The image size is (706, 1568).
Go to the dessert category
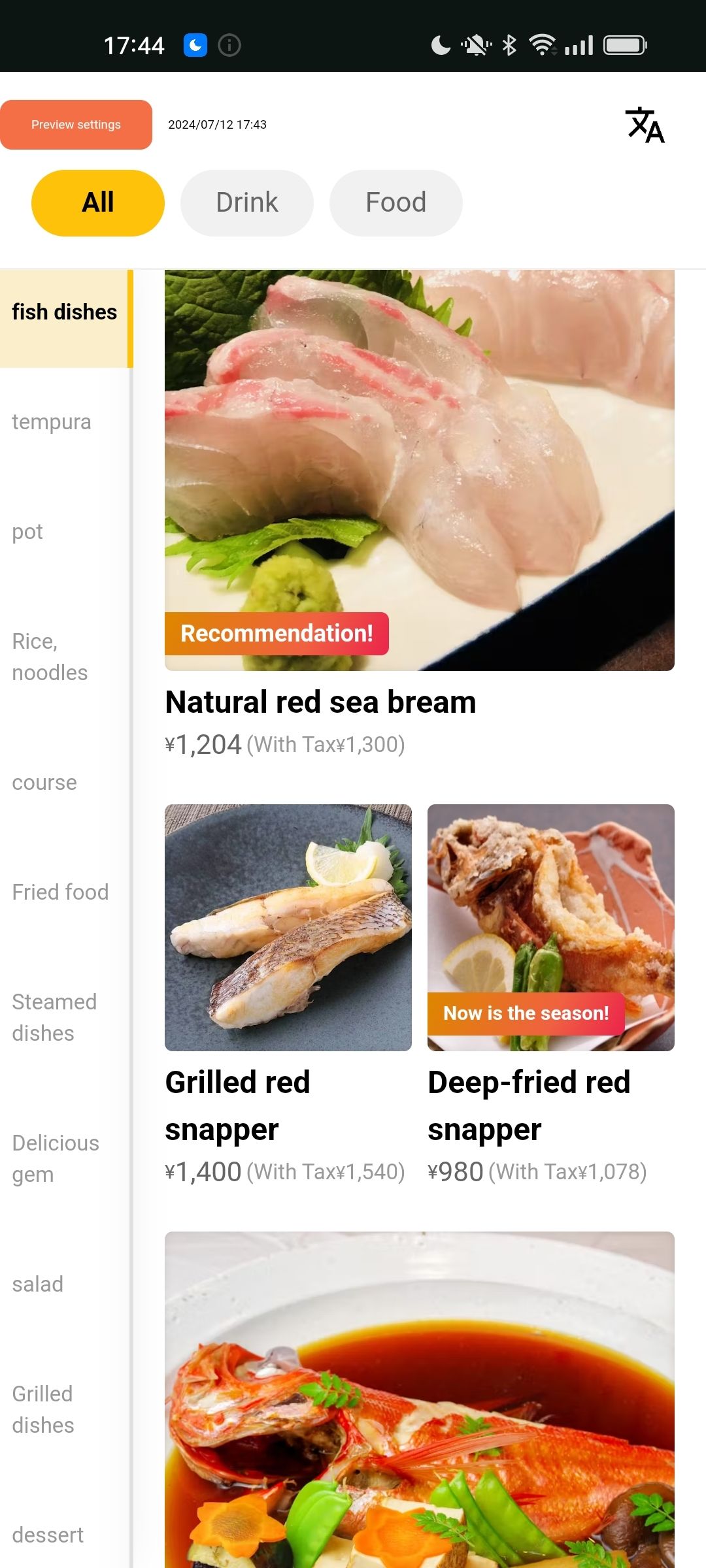coord(48,1535)
